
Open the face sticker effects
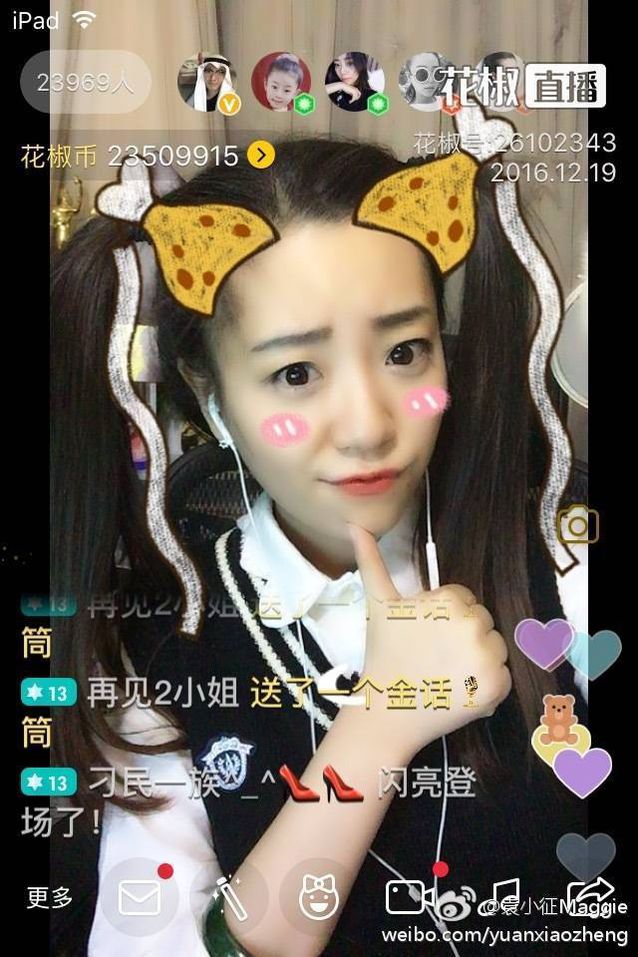coord(319,897)
